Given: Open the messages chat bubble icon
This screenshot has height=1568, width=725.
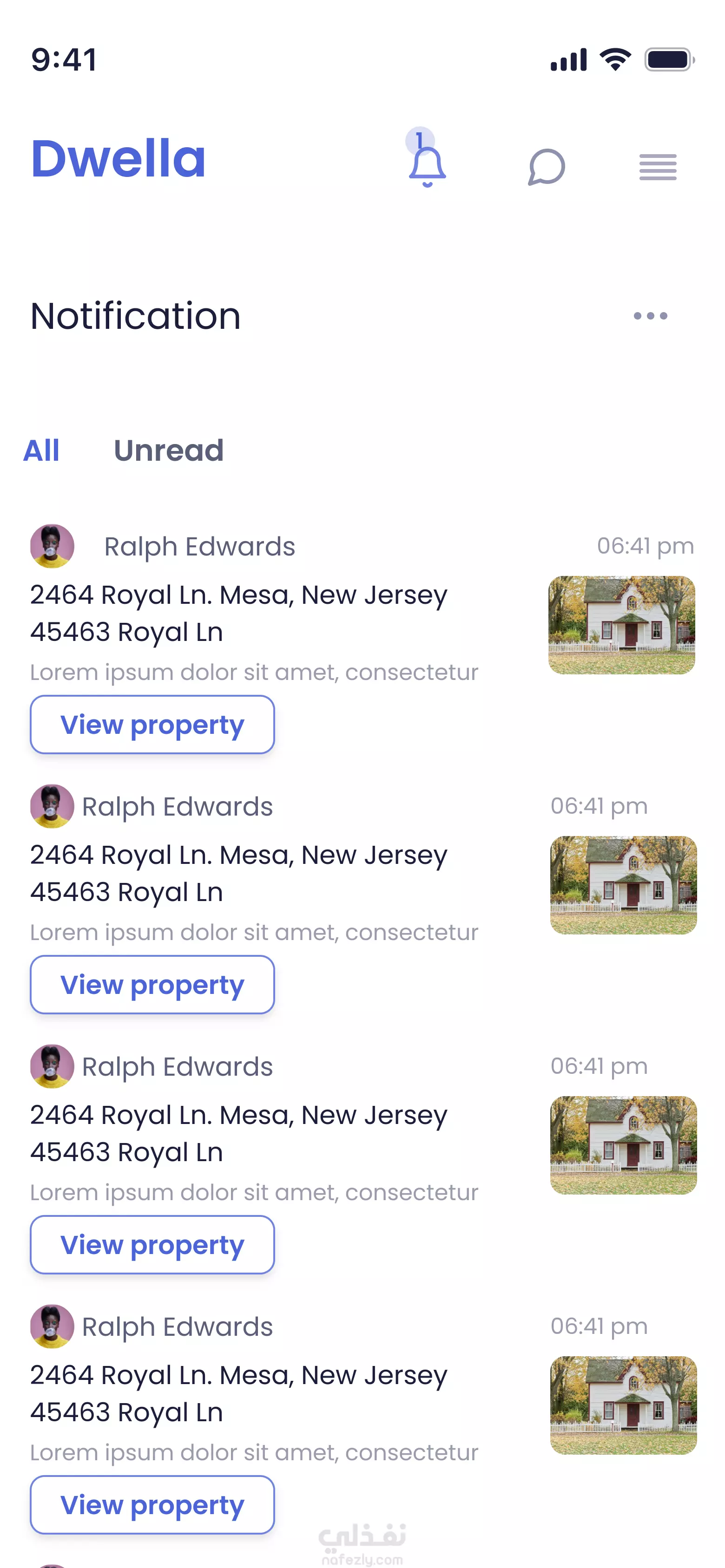Looking at the screenshot, I should 547,167.
